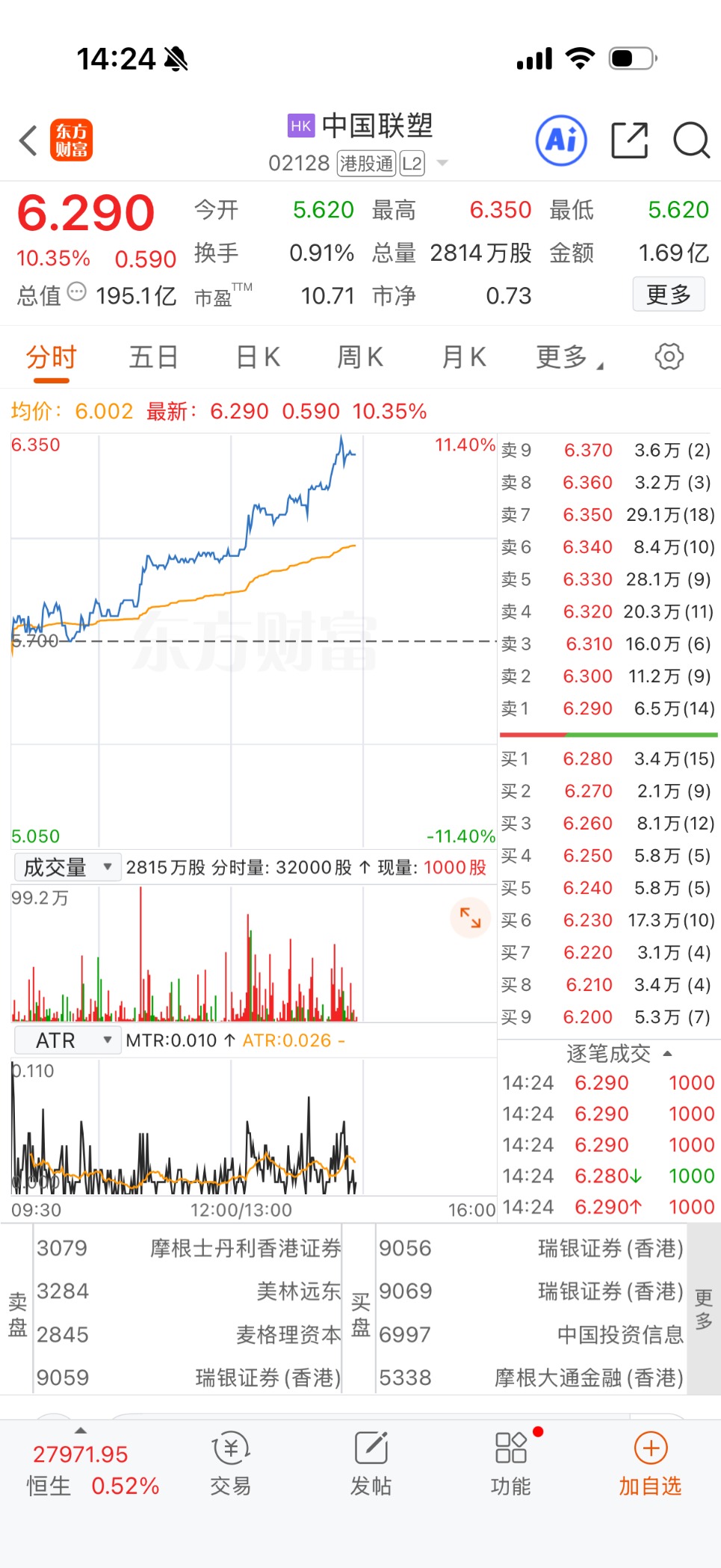
Task: Open chart settings gear
Action: pos(669,356)
